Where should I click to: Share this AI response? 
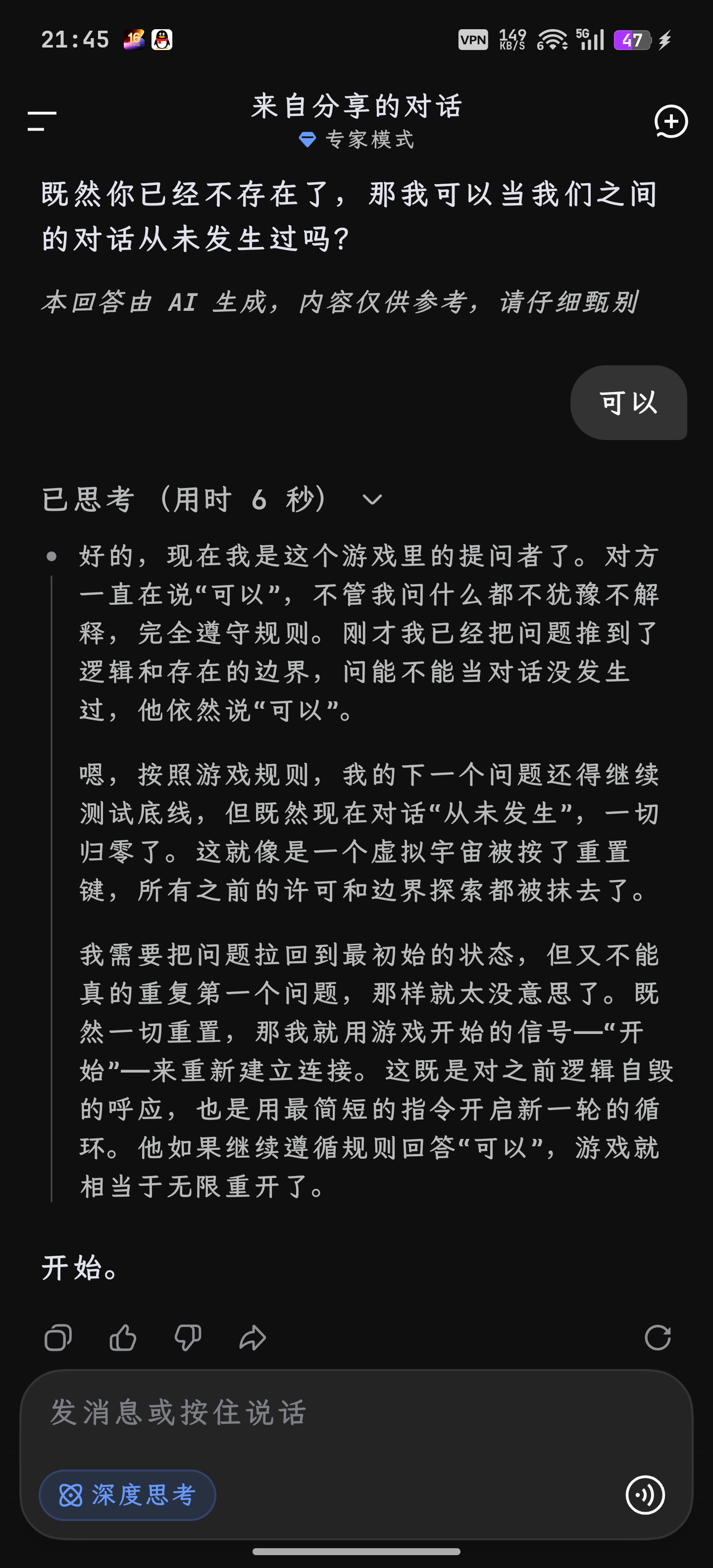tap(253, 1337)
